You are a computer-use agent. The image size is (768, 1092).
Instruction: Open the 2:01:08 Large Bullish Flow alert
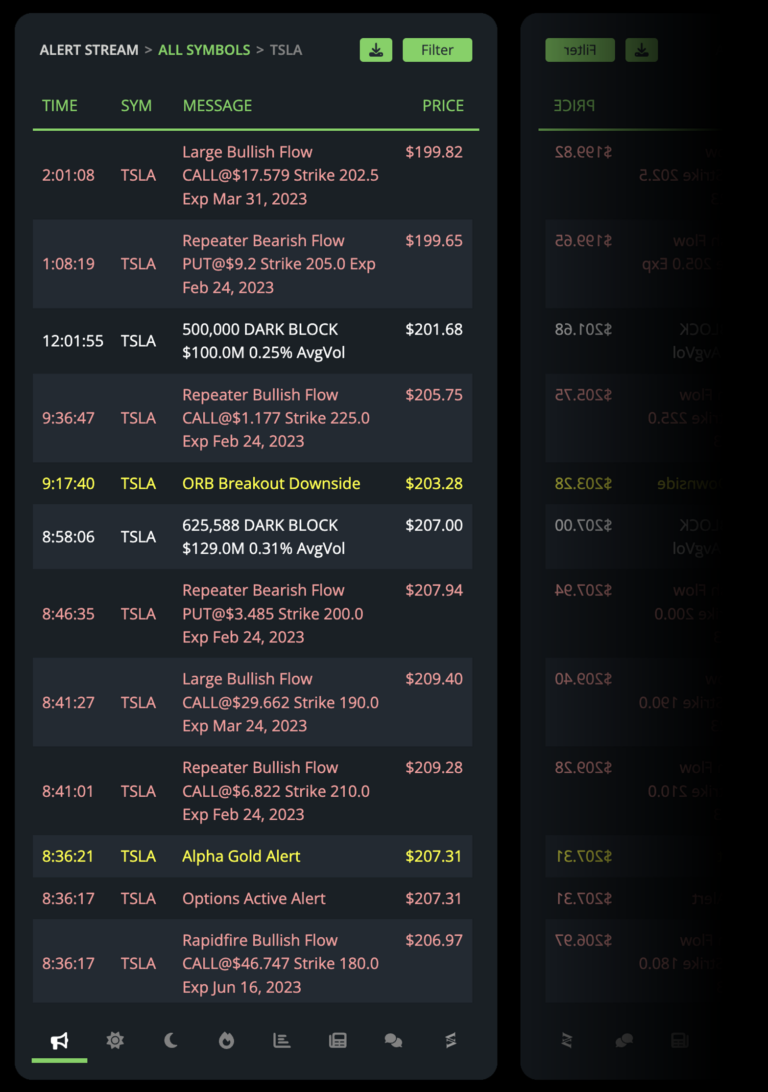click(255, 175)
